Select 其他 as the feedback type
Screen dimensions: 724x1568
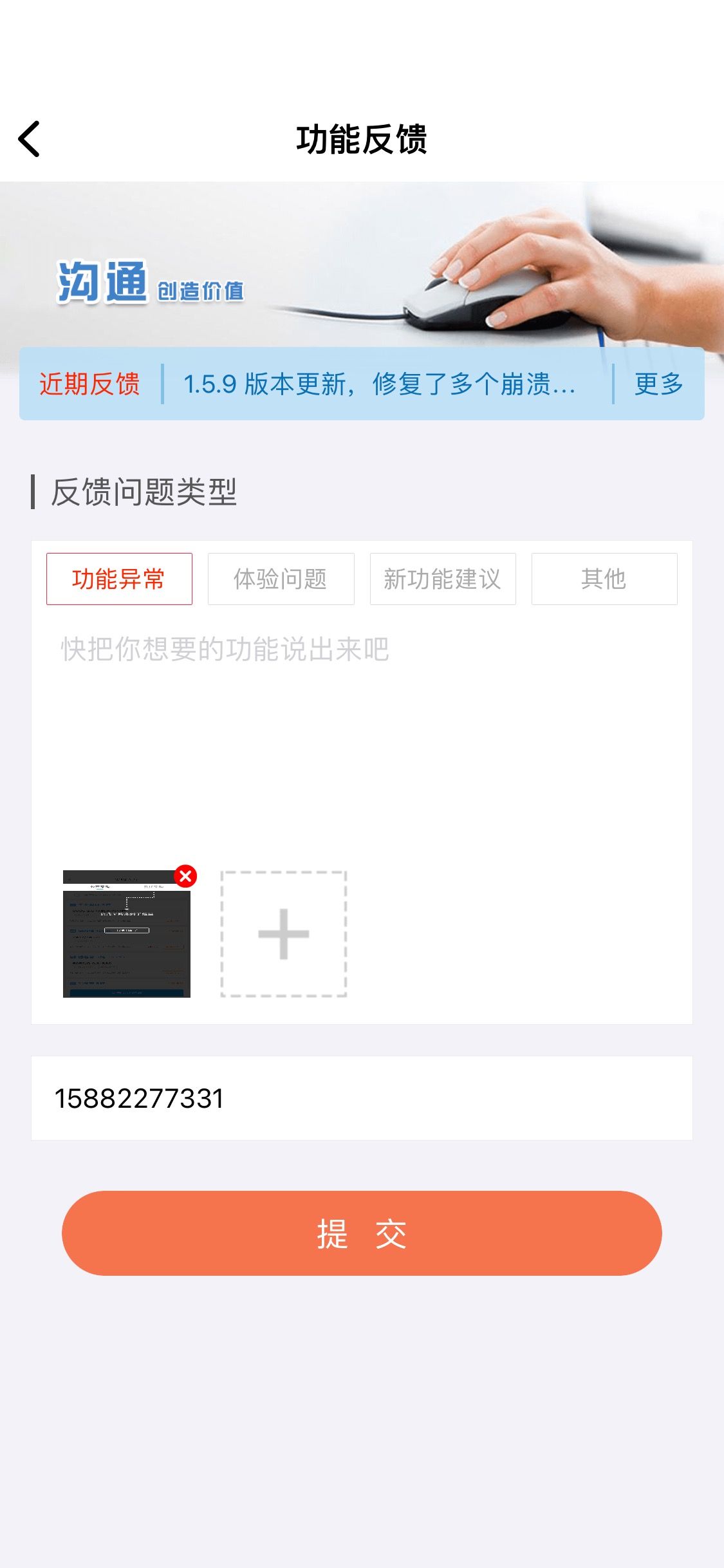pos(604,579)
